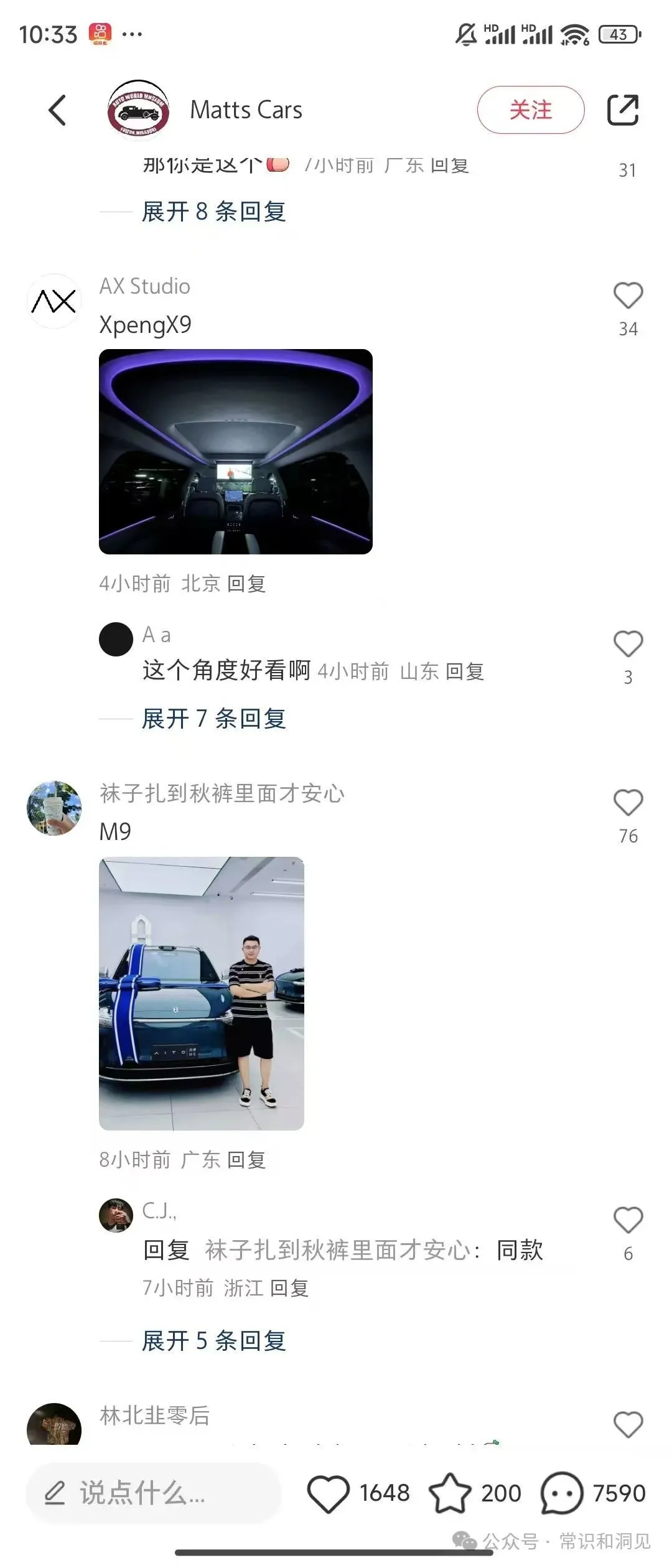
Task: Expand 展开 5 条回复 replies
Action: coord(213,1341)
